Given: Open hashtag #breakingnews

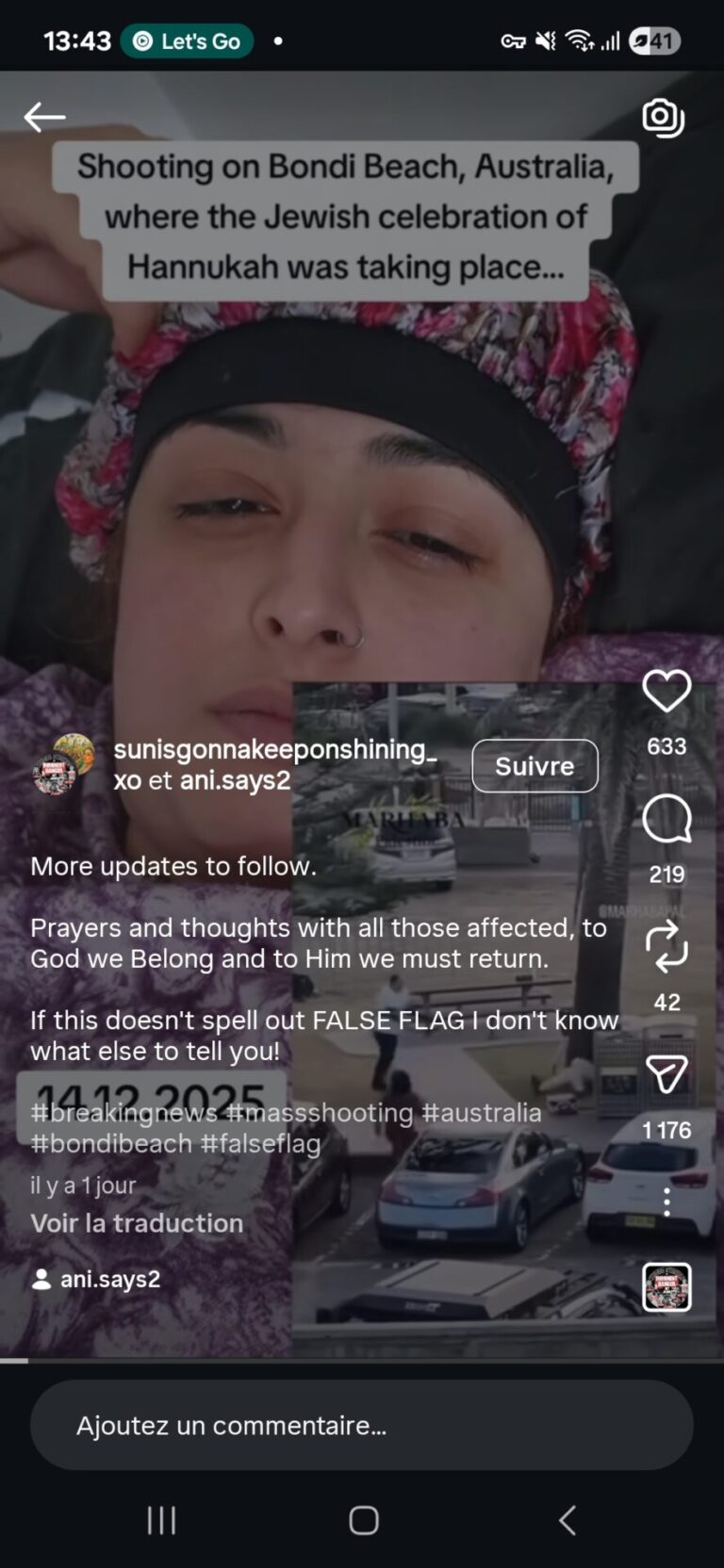Looking at the screenshot, I should 124,1113.
